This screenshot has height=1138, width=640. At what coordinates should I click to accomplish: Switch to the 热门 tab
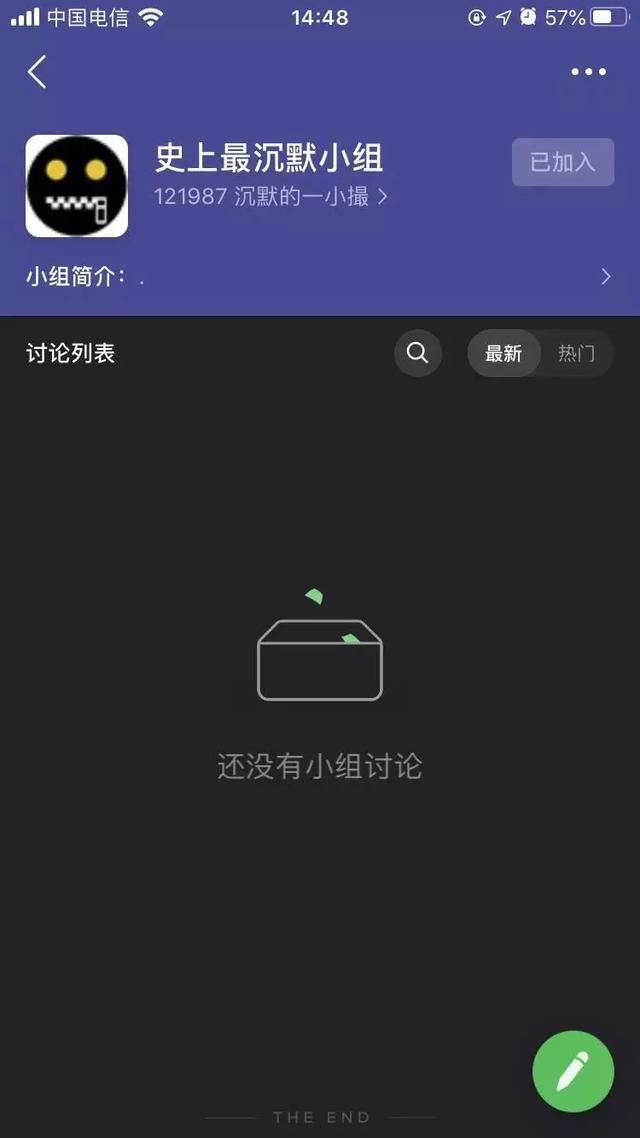tap(576, 353)
